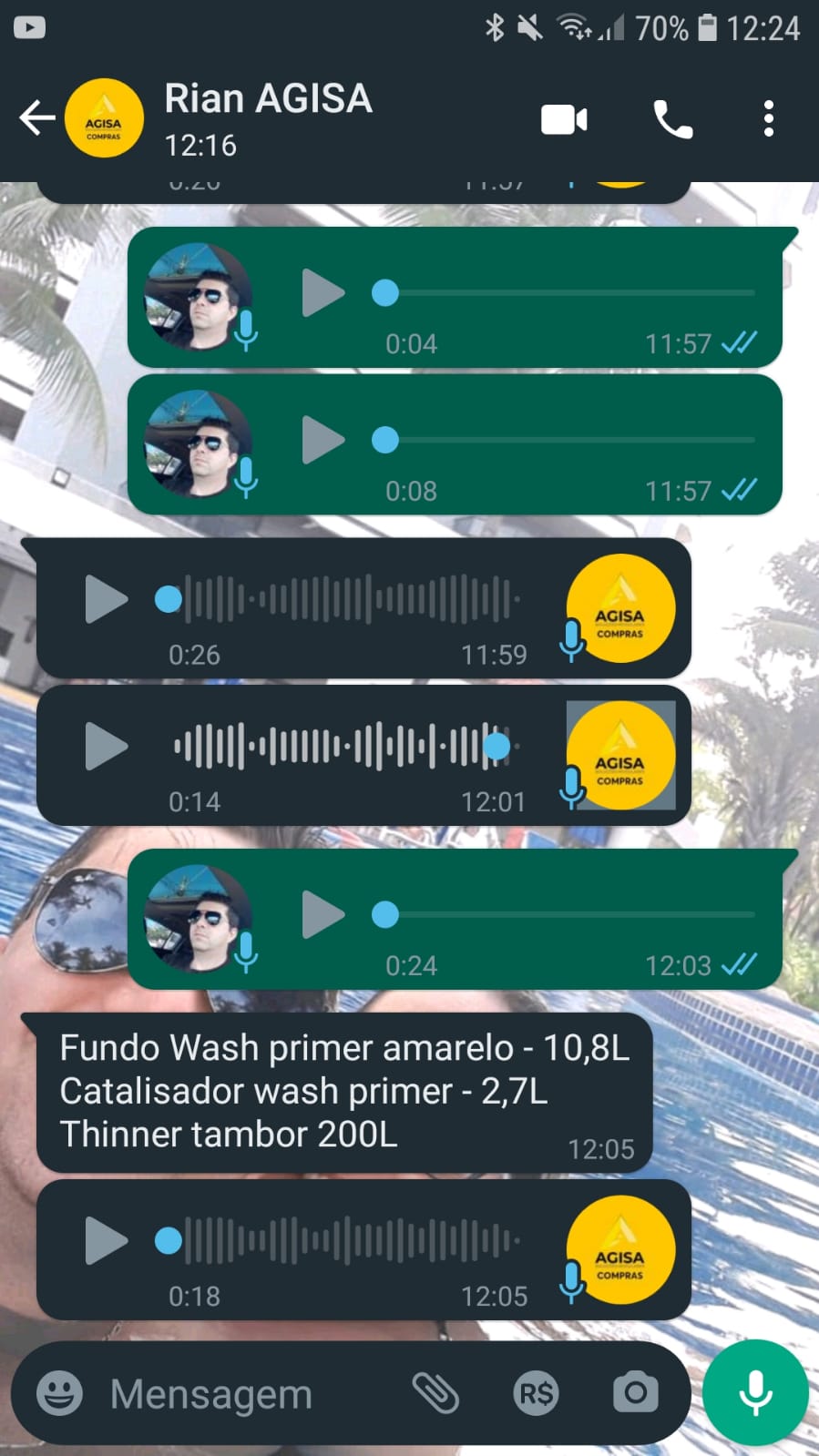Screen dimensions: 819x1456
Task: Open Rian AGISA contact info
Action: point(268,118)
